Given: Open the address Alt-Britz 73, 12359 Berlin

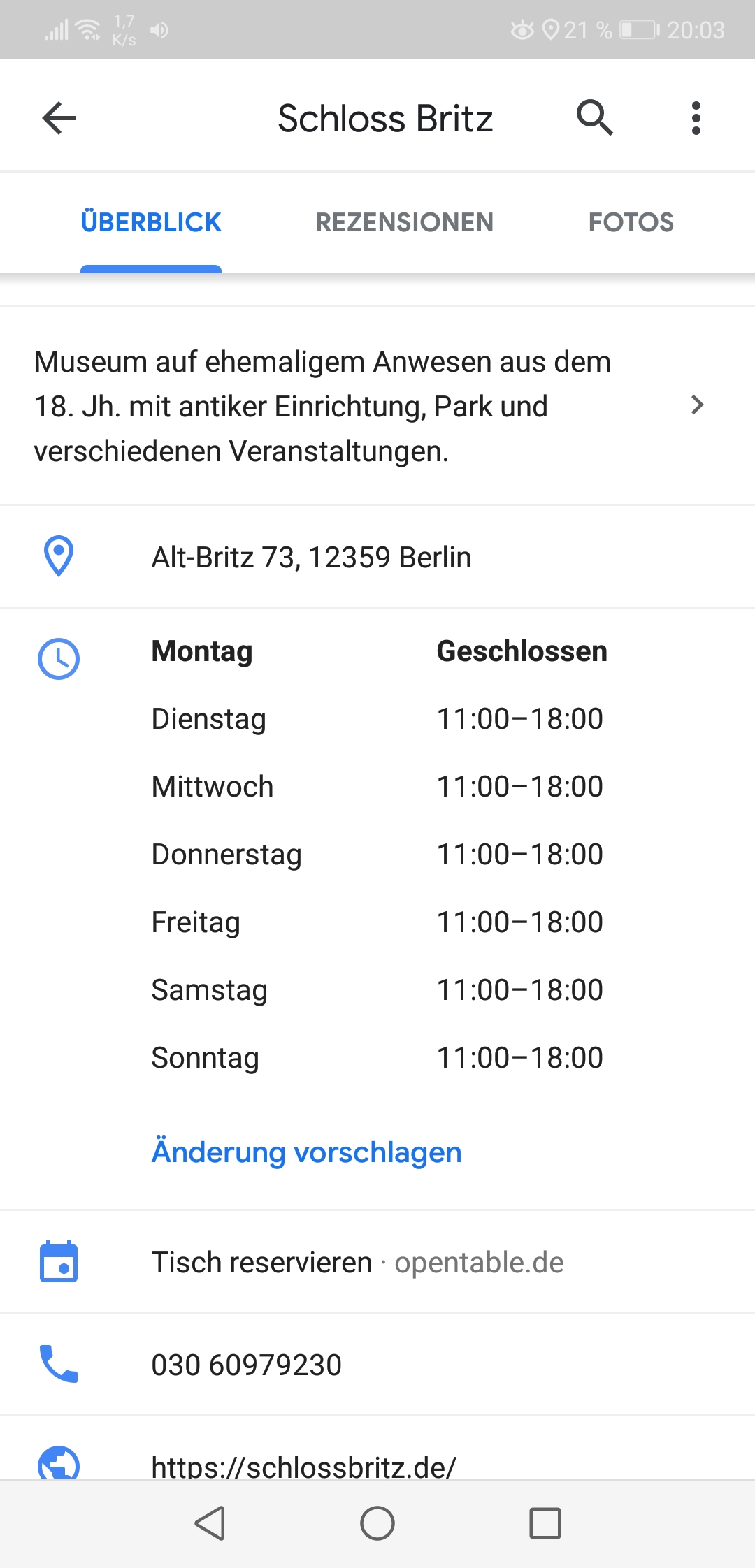Looking at the screenshot, I should click(377, 557).
